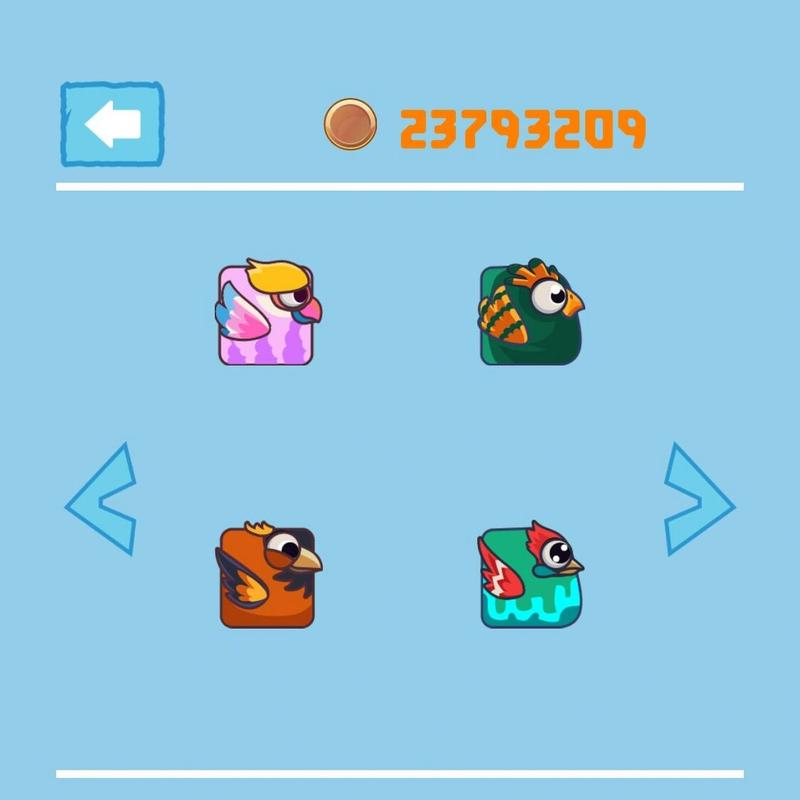800x800 pixels.
Task: Go back using the arrow button
Action: coord(112,125)
